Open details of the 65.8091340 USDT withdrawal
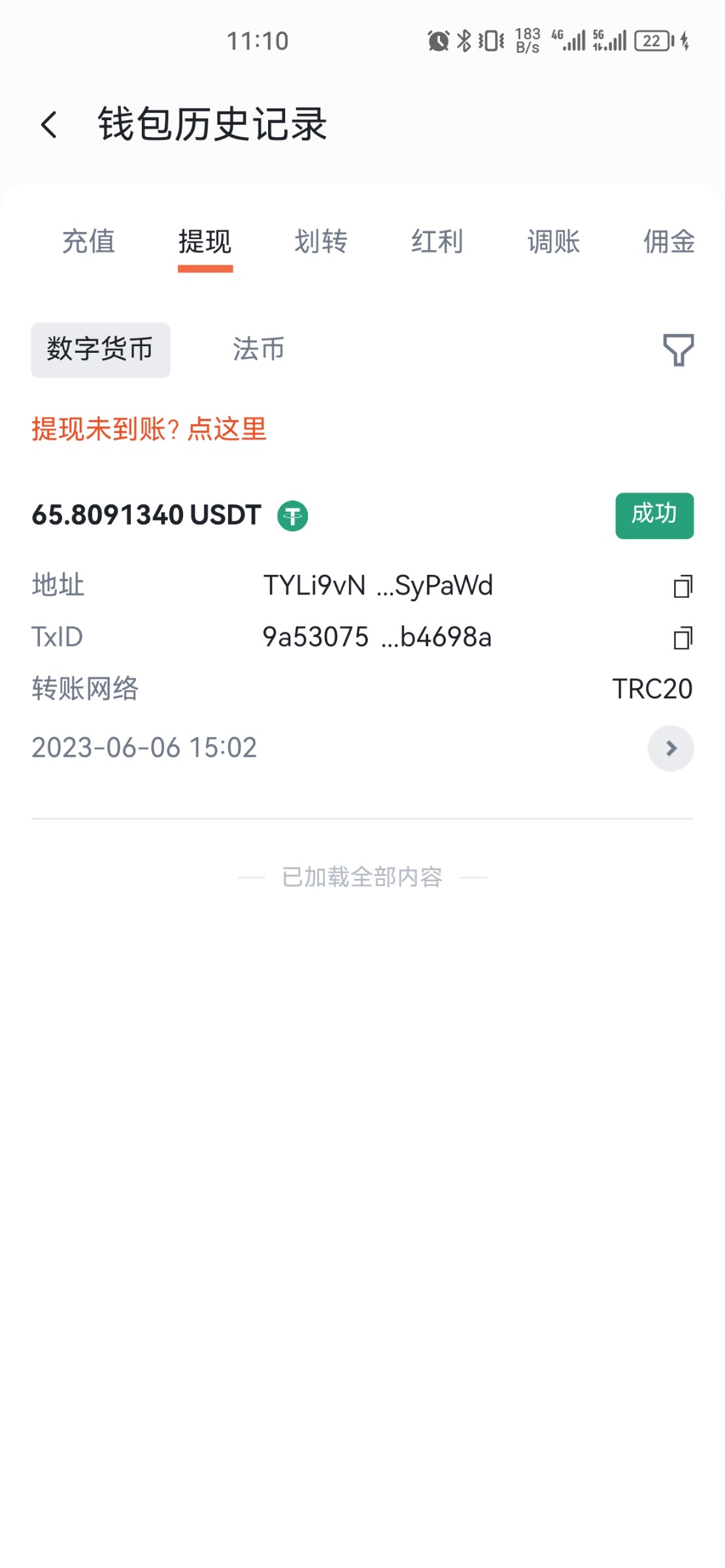Viewport: 725px width, 1568px height. [671, 748]
